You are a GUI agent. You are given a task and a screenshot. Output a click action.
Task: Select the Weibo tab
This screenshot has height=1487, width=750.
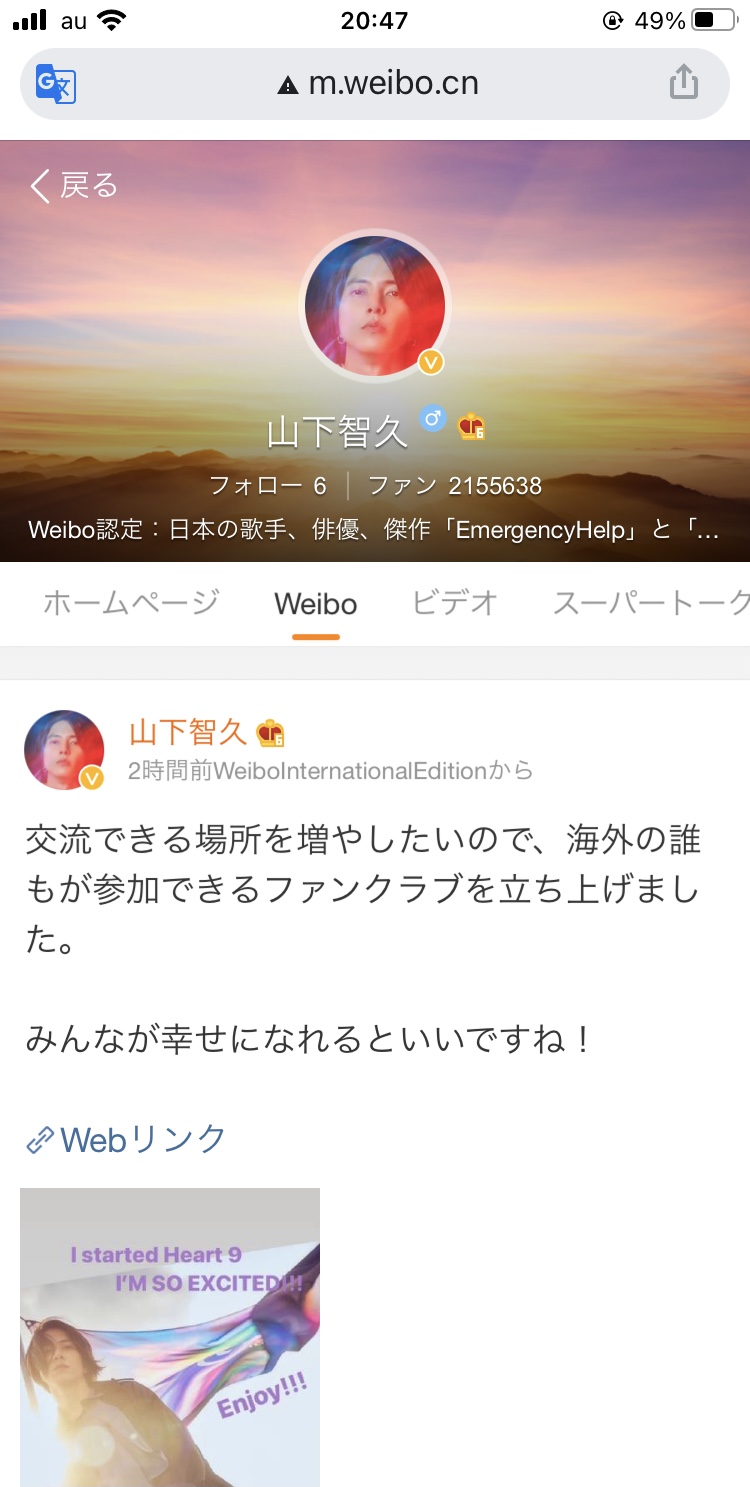316,604
